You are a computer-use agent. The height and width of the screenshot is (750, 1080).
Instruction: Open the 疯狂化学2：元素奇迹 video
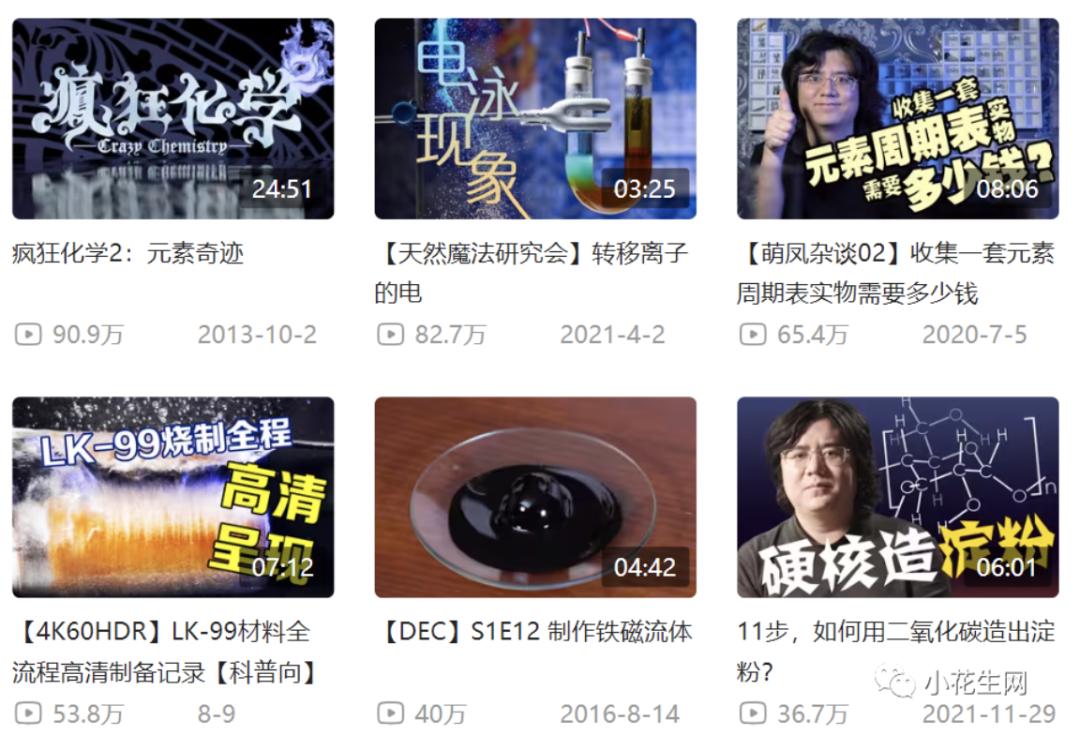(173, 118)
